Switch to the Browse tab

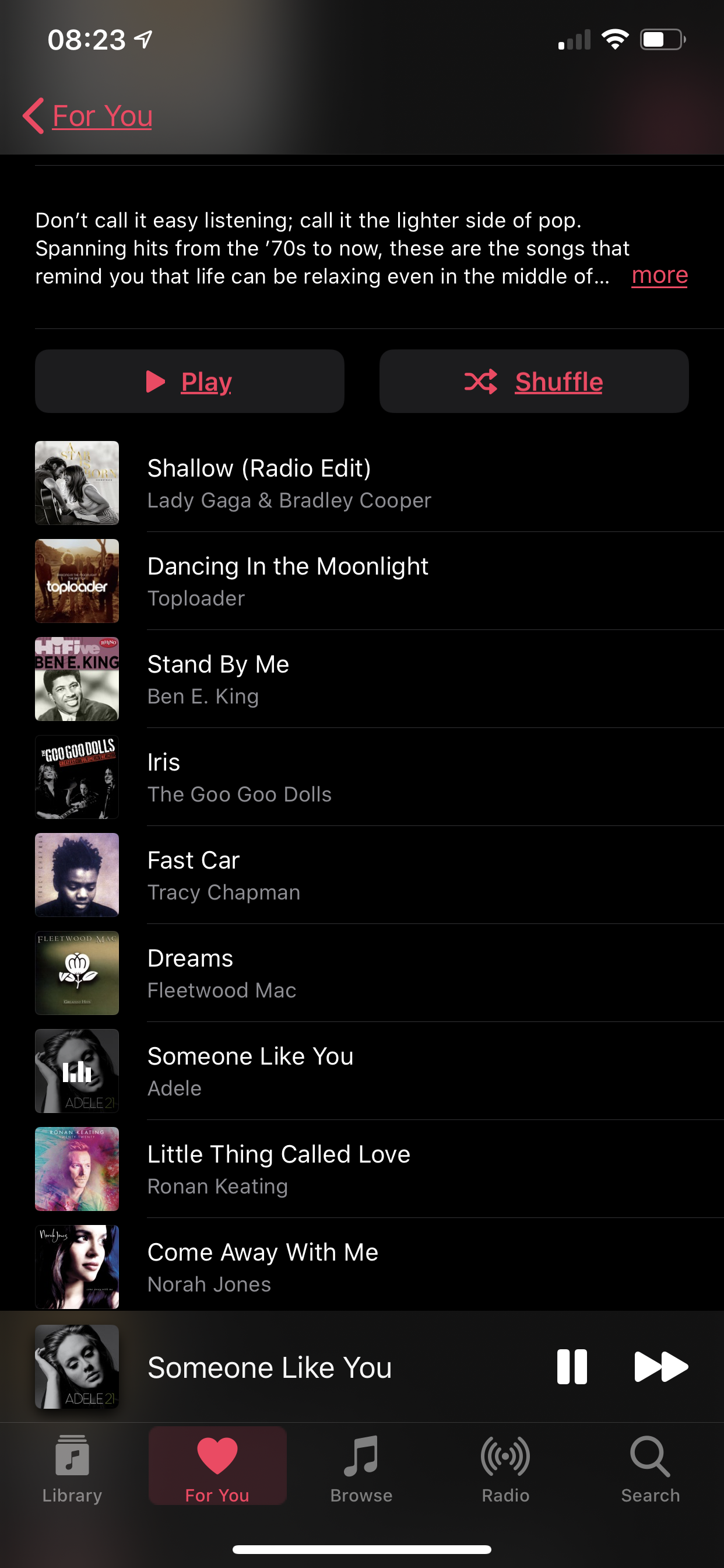361,1468
